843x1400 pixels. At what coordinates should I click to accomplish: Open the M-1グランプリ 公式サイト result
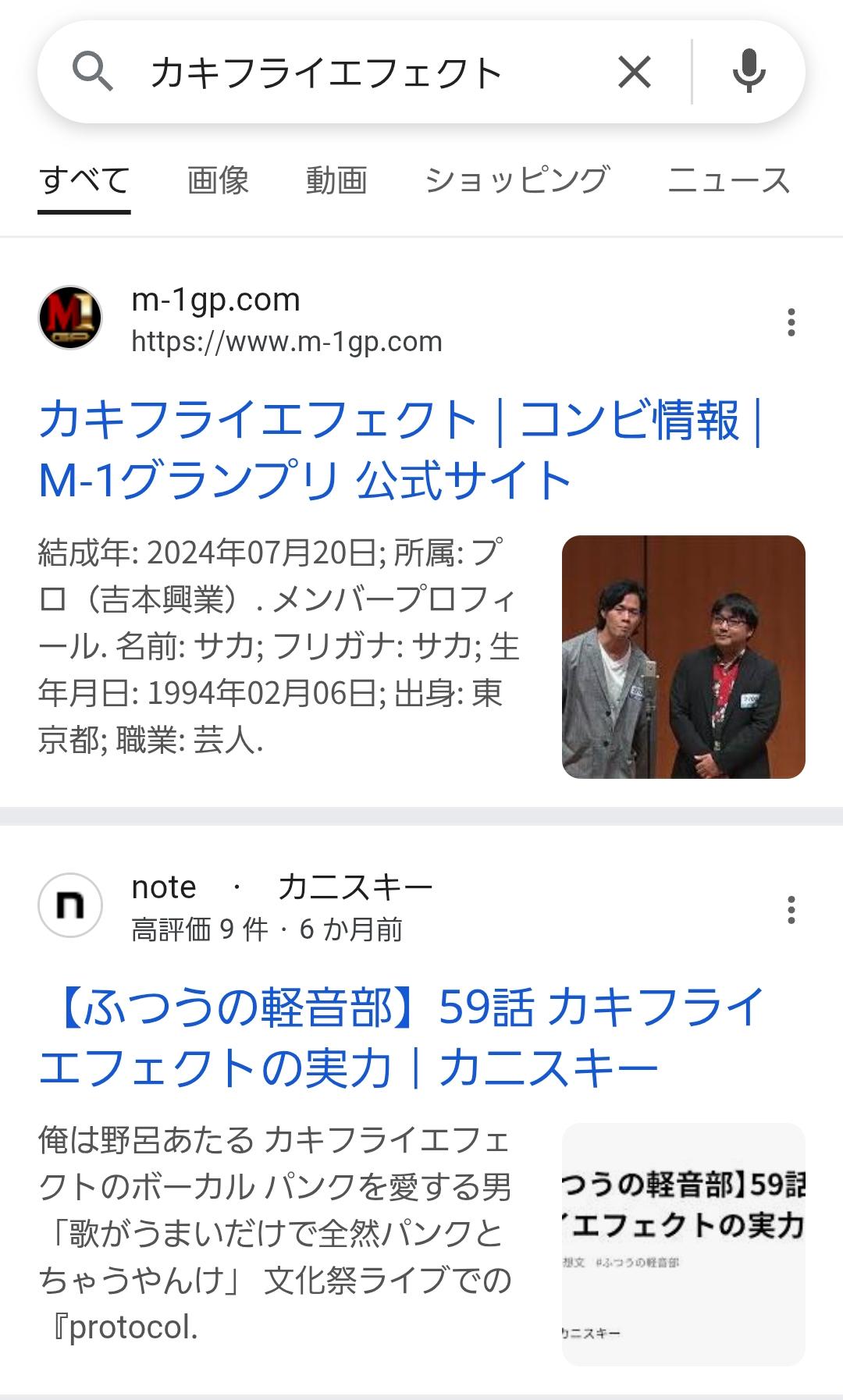[398, 449]
